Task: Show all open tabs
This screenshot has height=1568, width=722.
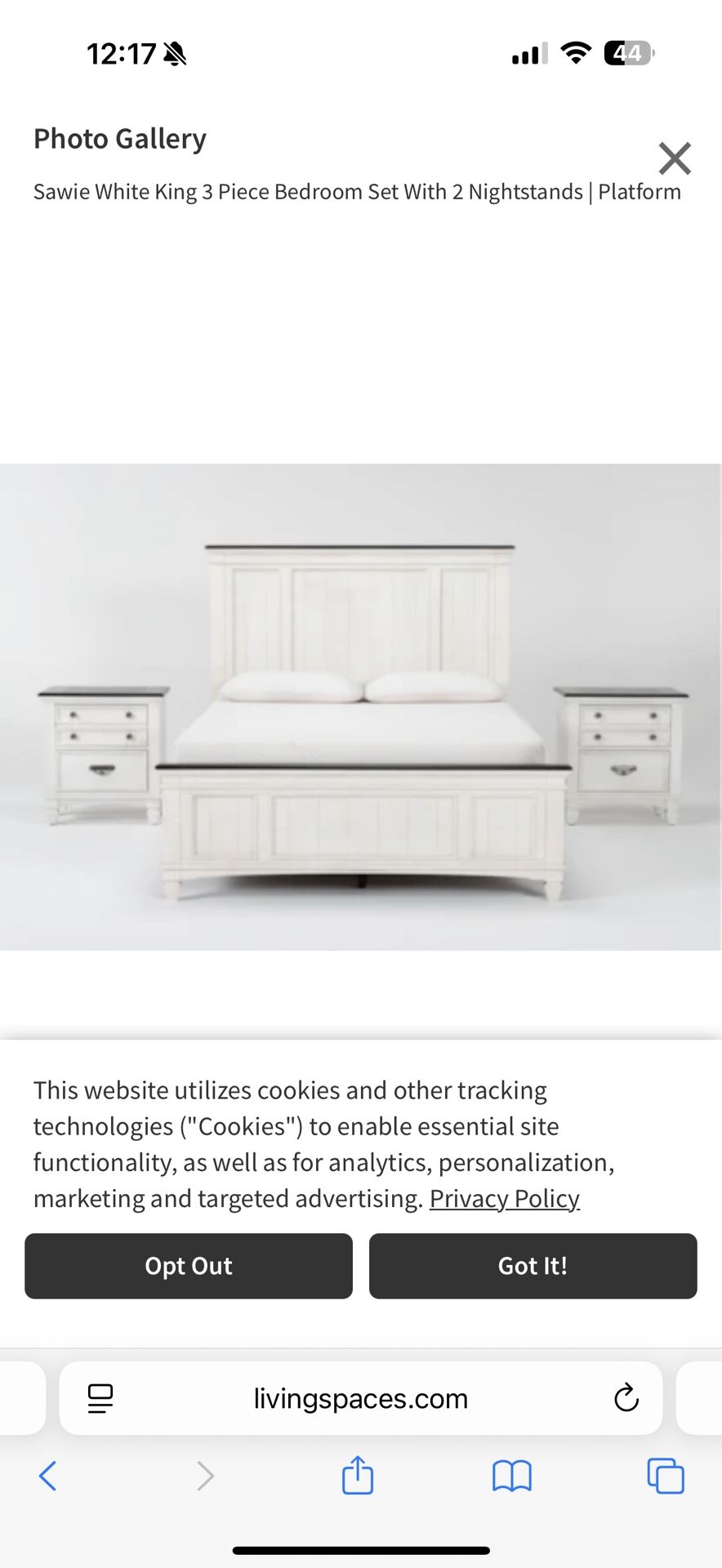Action: [x=666, y=1476]
